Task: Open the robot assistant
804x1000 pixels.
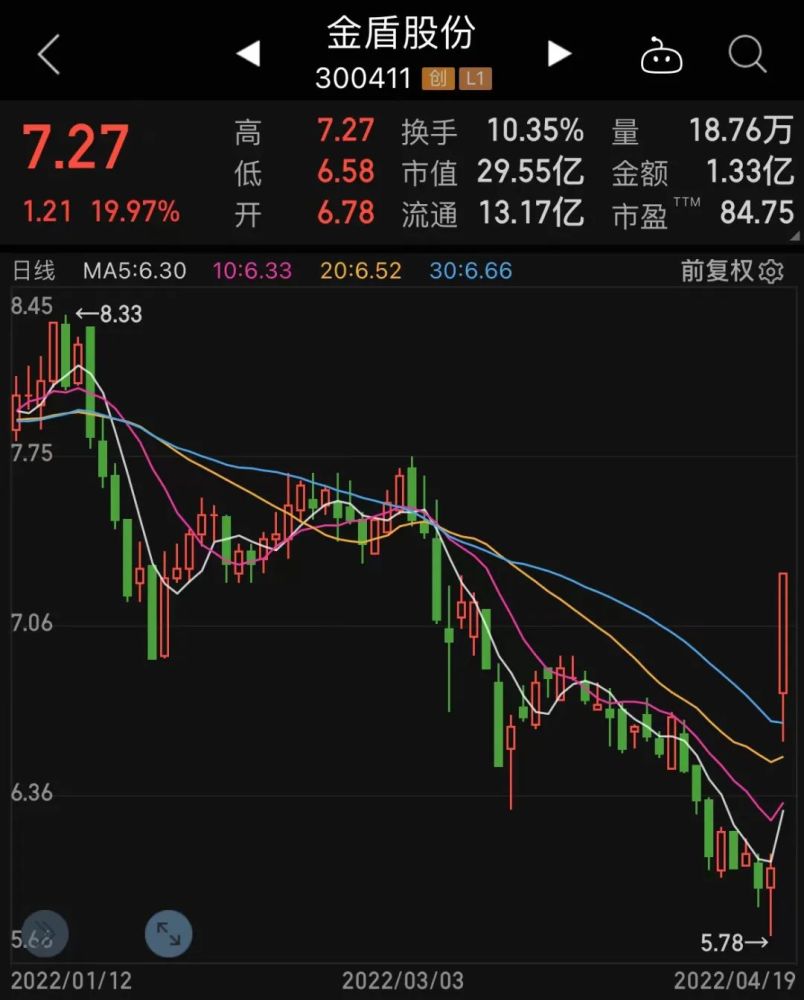Action: [x=661, y=56]
